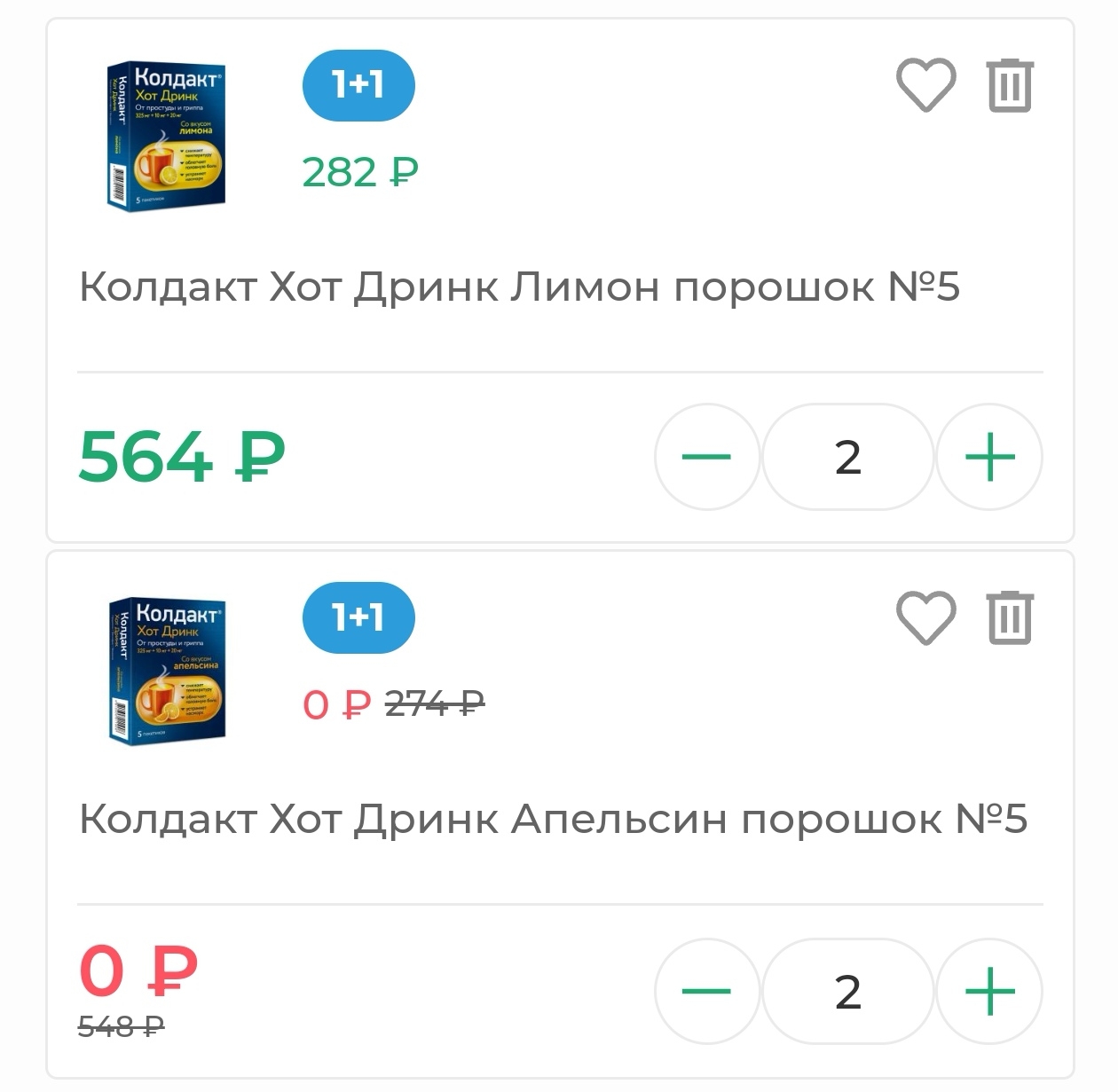Open Колдакт Хот Дринк Апельсин product image
1118x1092 pixels.
166,670
